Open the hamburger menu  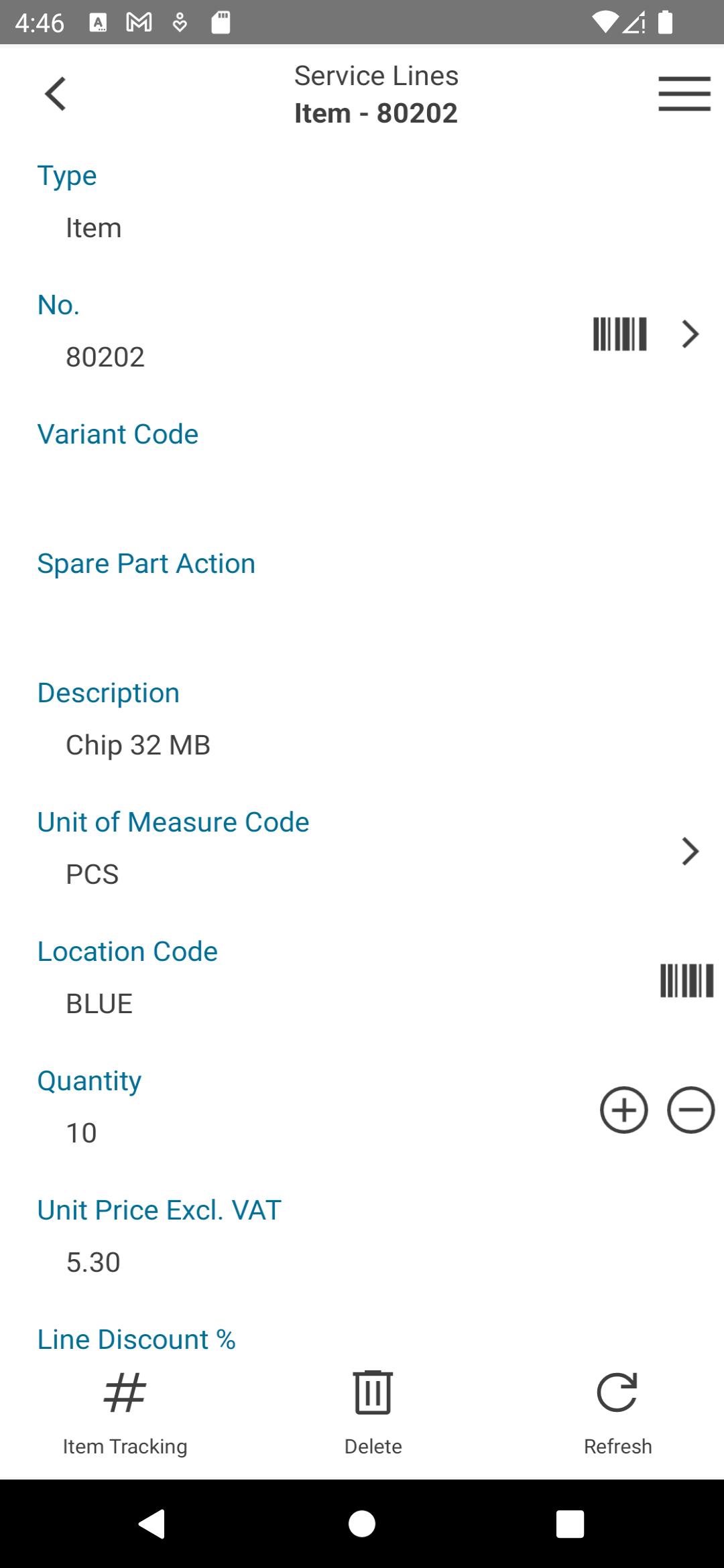coord(684,94)
